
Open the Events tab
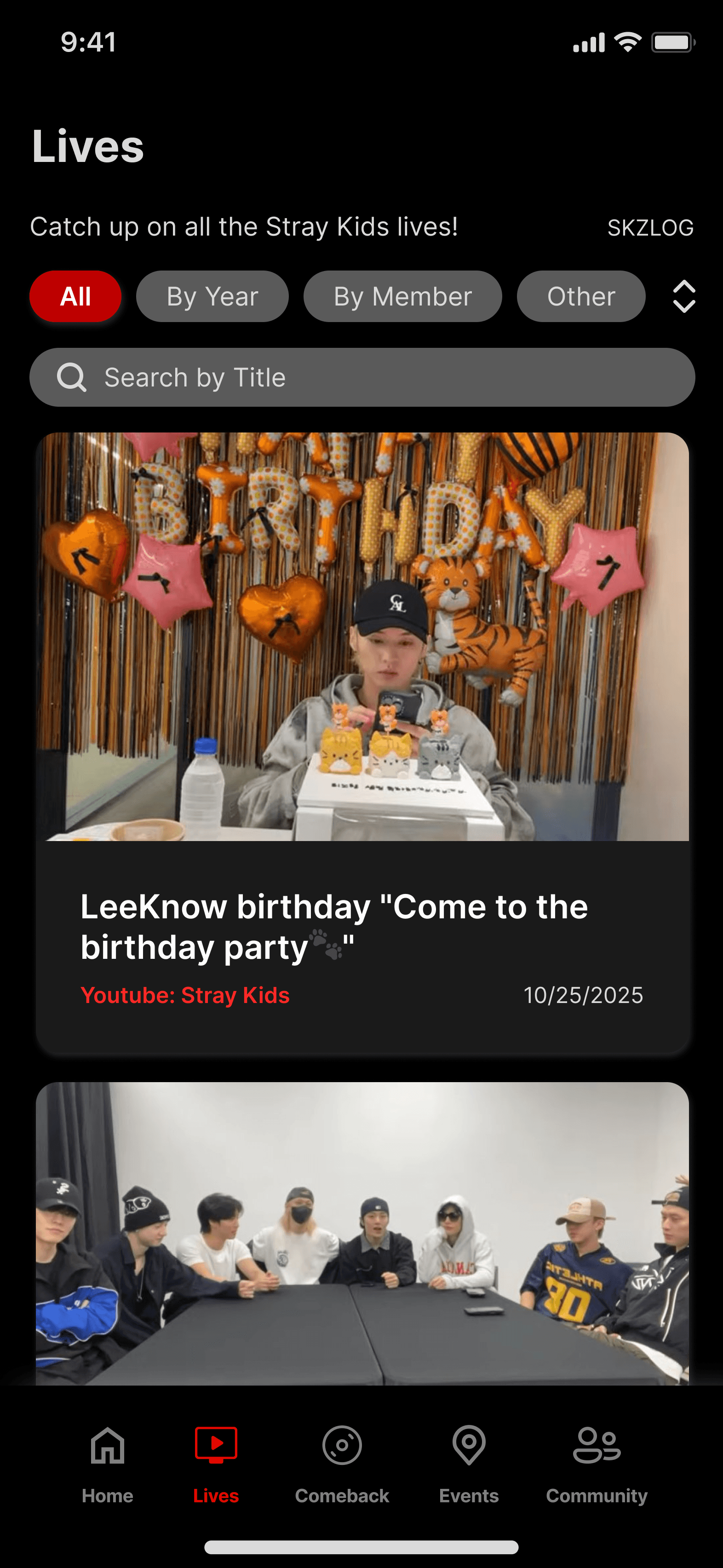pos(469,1461)
